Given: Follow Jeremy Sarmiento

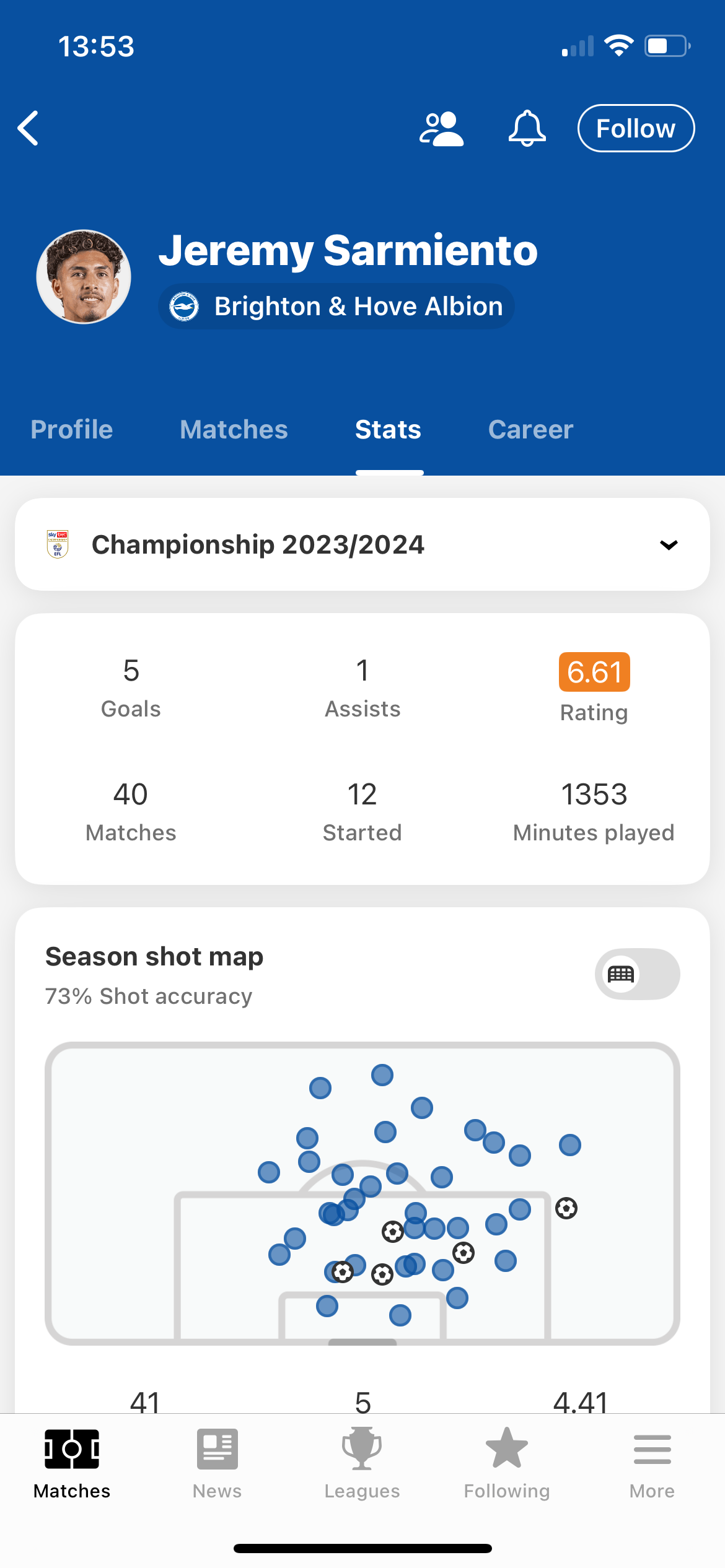Looking at the screenshot, I should (636, 128).
